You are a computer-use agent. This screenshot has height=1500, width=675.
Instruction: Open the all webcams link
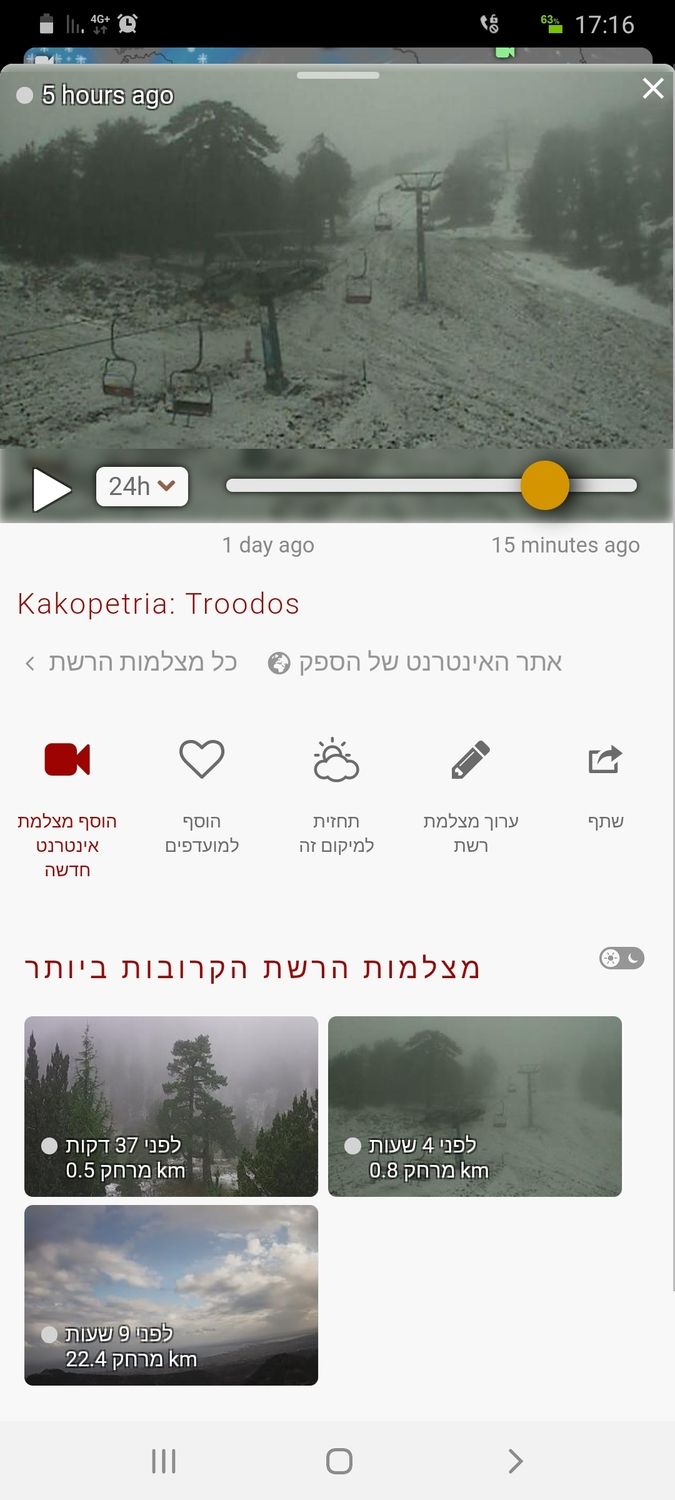tap(130, 662)
